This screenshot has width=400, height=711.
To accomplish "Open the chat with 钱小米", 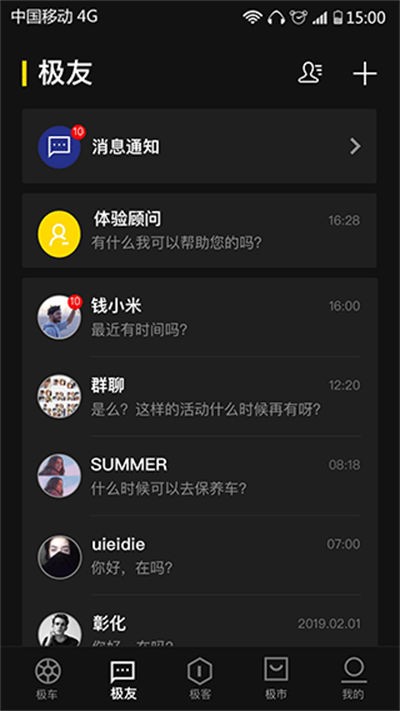I will pyautogui.click(x=199, y=317).
